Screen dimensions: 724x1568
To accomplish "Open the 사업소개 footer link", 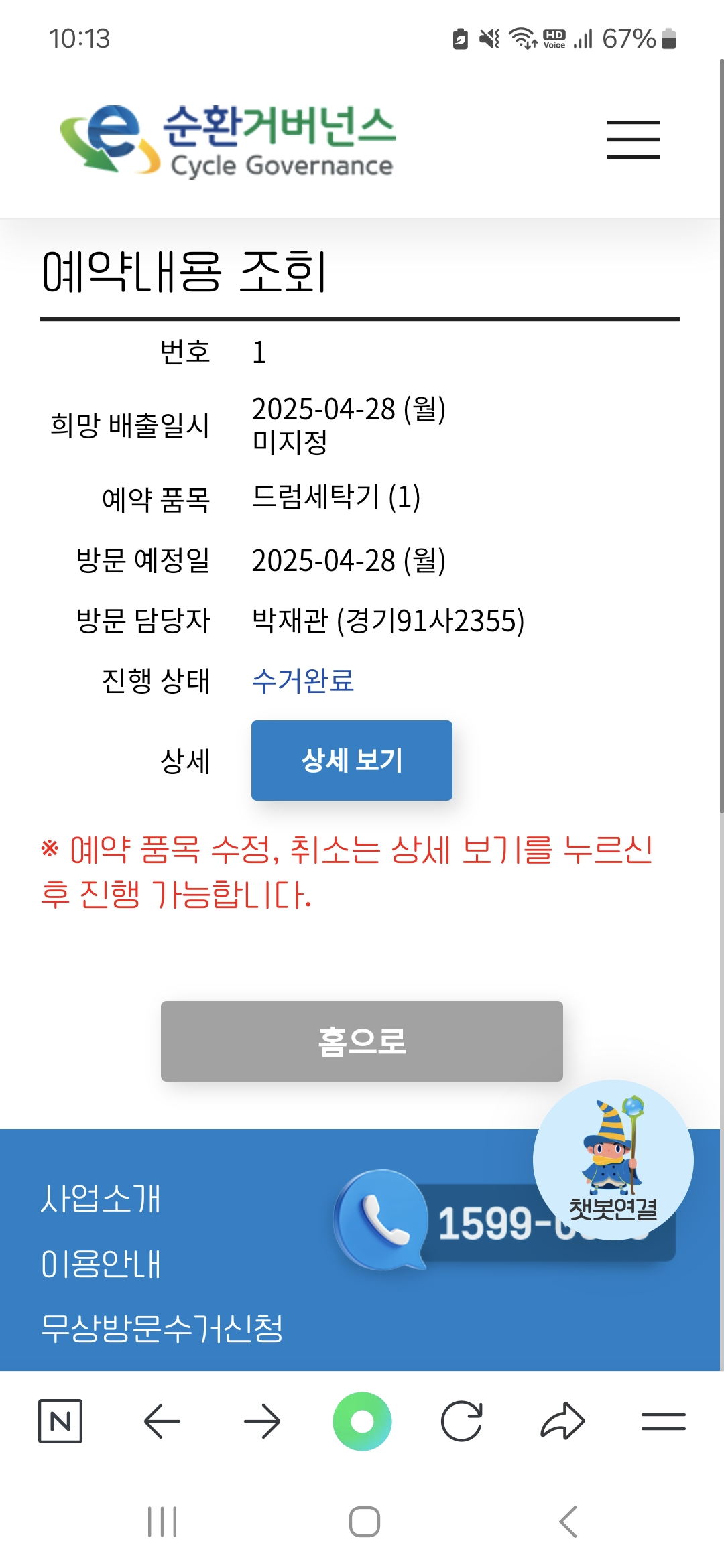I will [x=101, y=1199].
